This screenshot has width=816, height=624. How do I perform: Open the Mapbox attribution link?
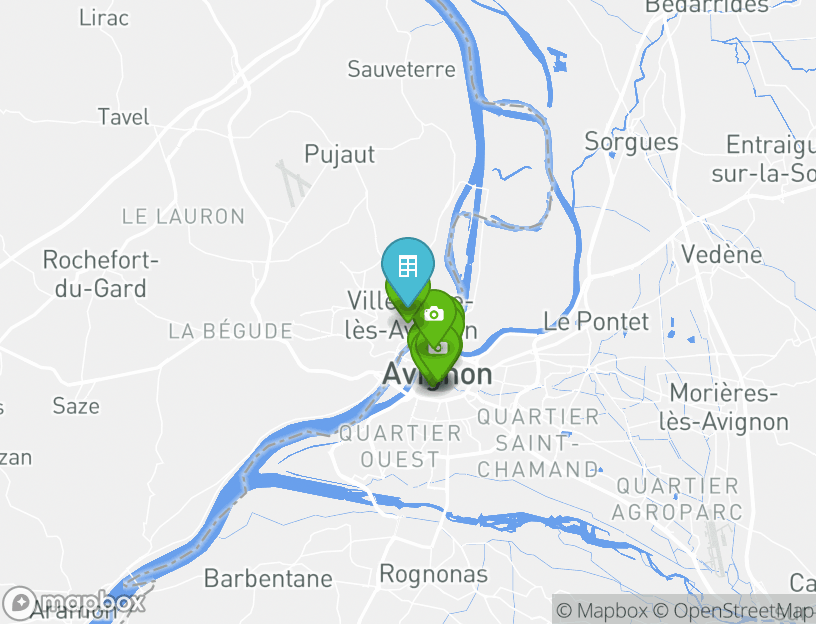[602, 610]
